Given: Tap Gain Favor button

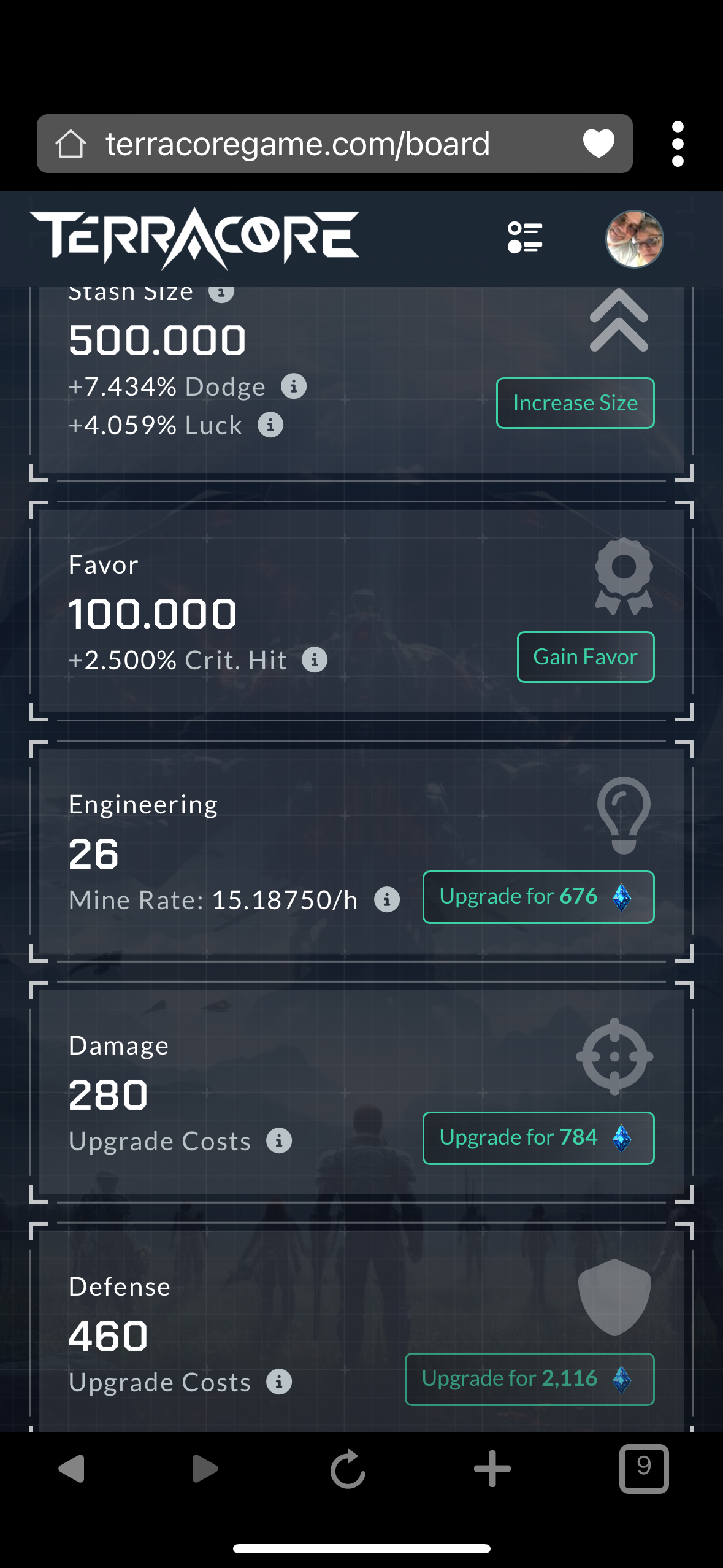Looking at the screenshot, I should (585, 657).
